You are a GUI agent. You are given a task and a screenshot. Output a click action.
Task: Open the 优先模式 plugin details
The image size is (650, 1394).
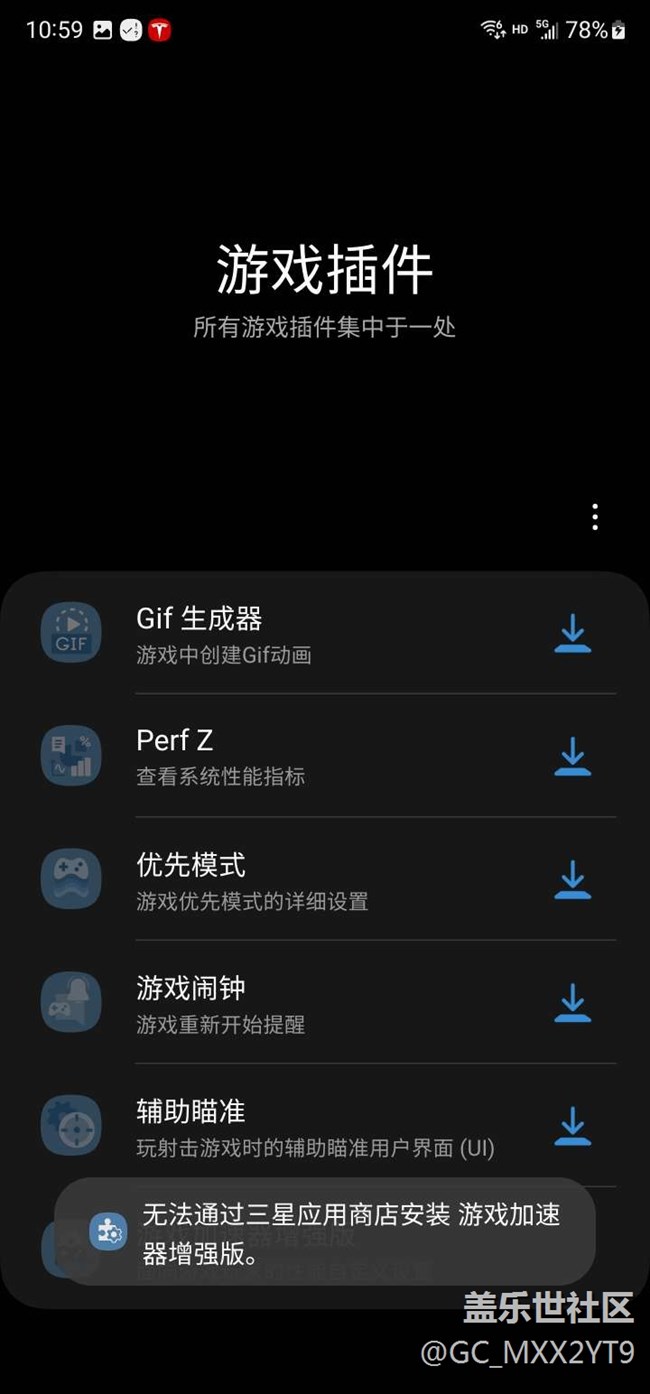point(325,879)
